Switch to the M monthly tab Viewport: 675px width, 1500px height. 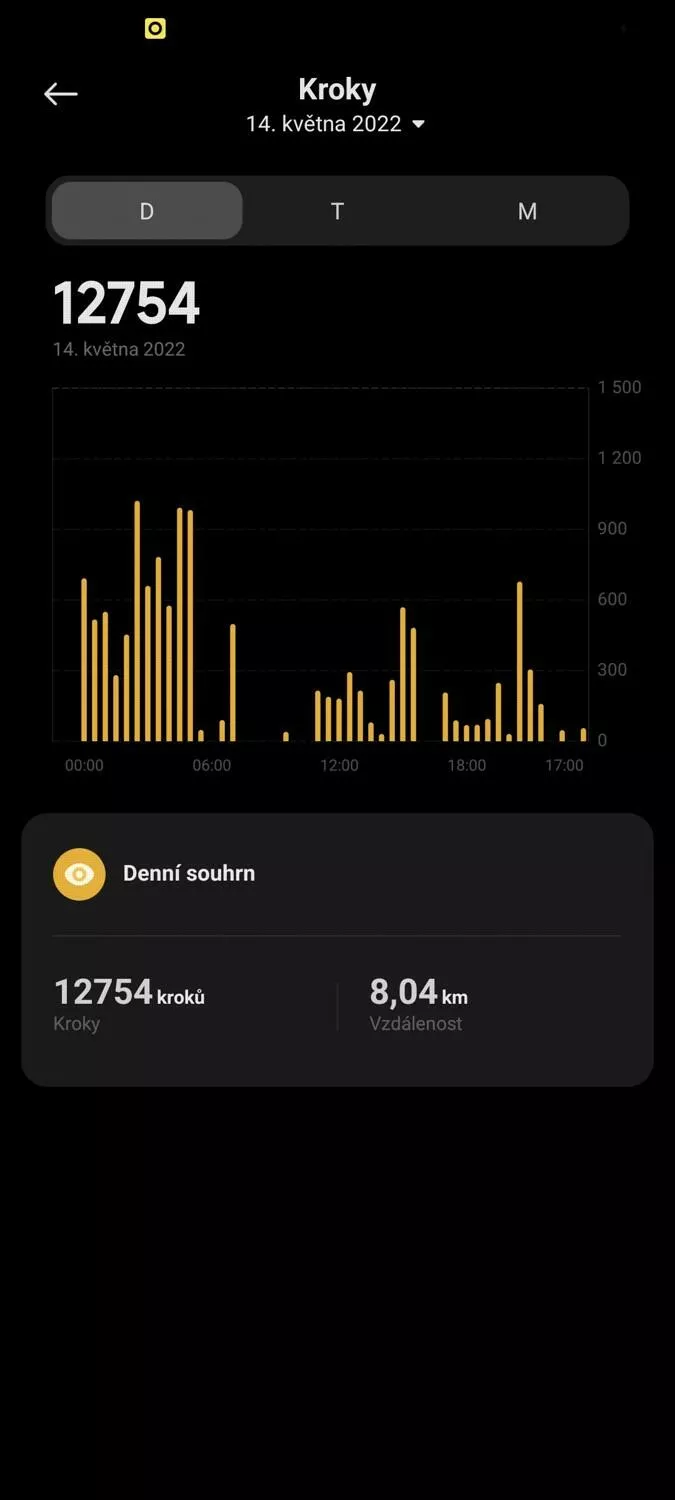527,211
